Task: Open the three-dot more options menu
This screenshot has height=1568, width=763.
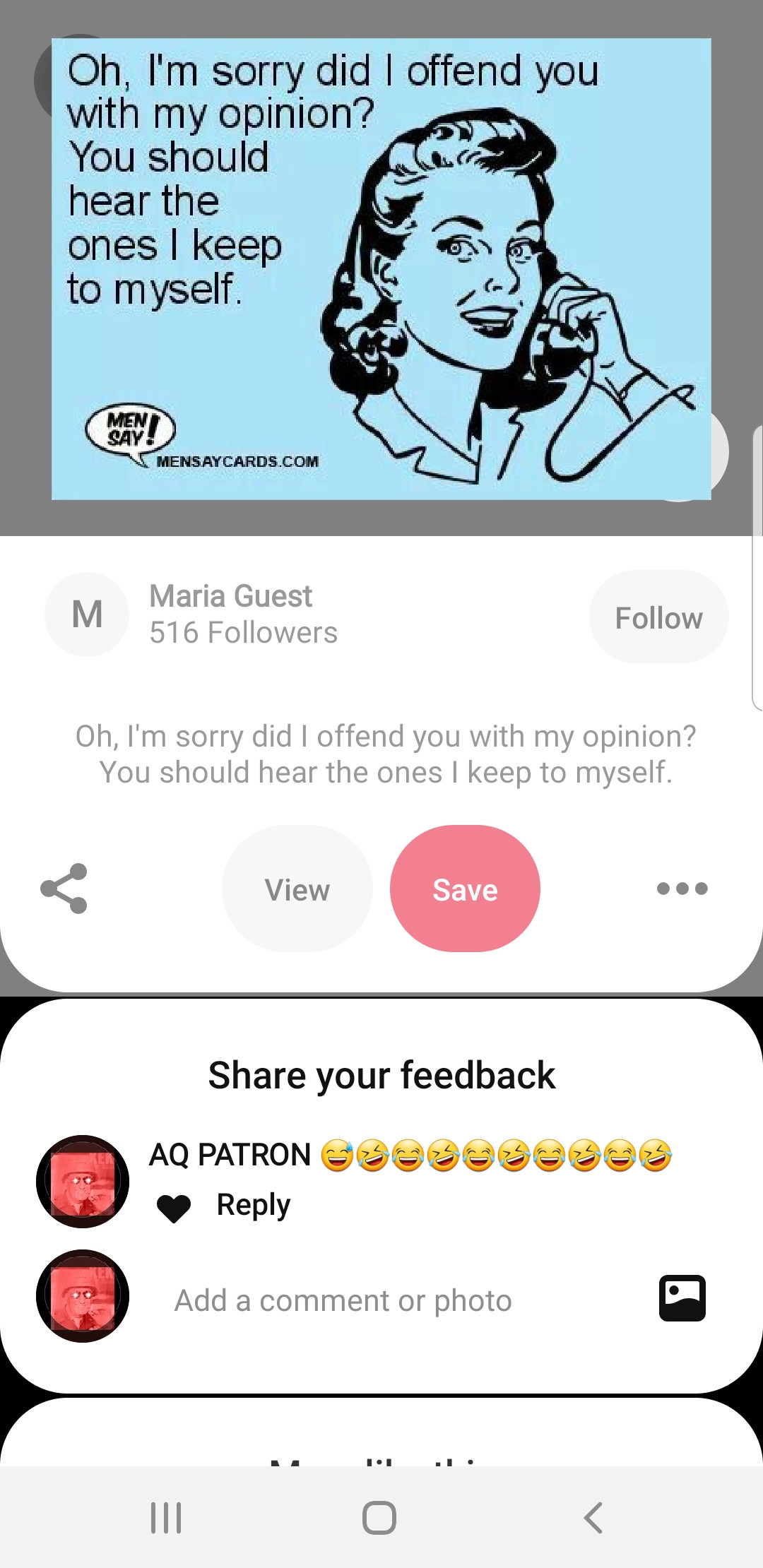Action: pyautogui.click(x=682, y=889)
